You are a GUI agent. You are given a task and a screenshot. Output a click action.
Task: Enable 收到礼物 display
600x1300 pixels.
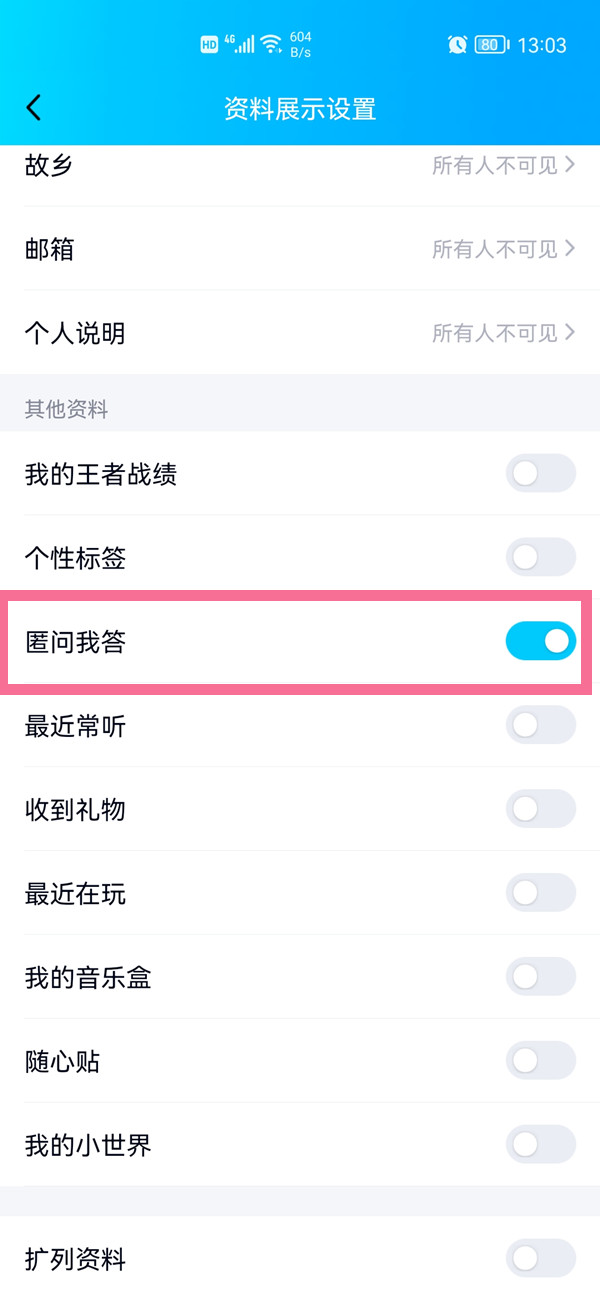pos(541,809)
